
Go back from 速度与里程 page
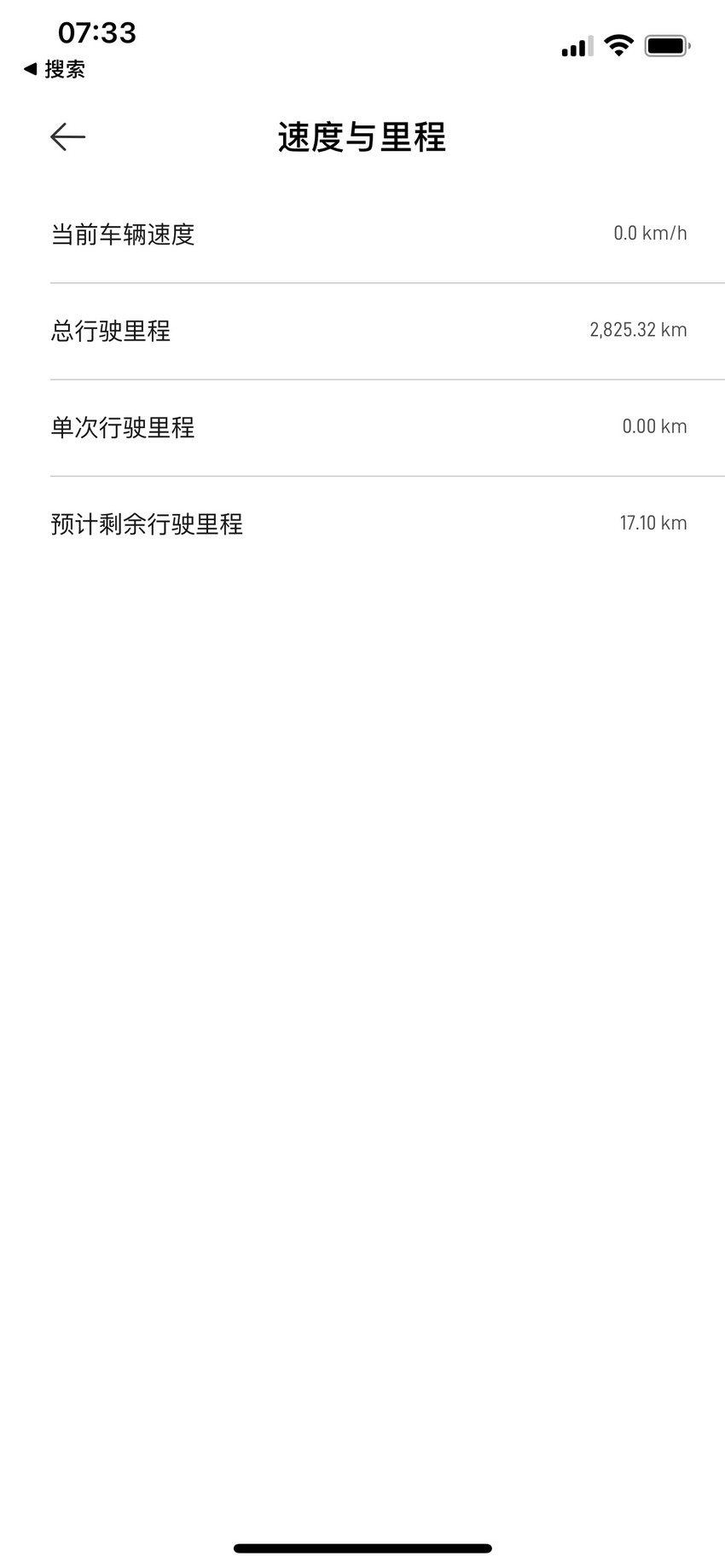tap(67, 136)
